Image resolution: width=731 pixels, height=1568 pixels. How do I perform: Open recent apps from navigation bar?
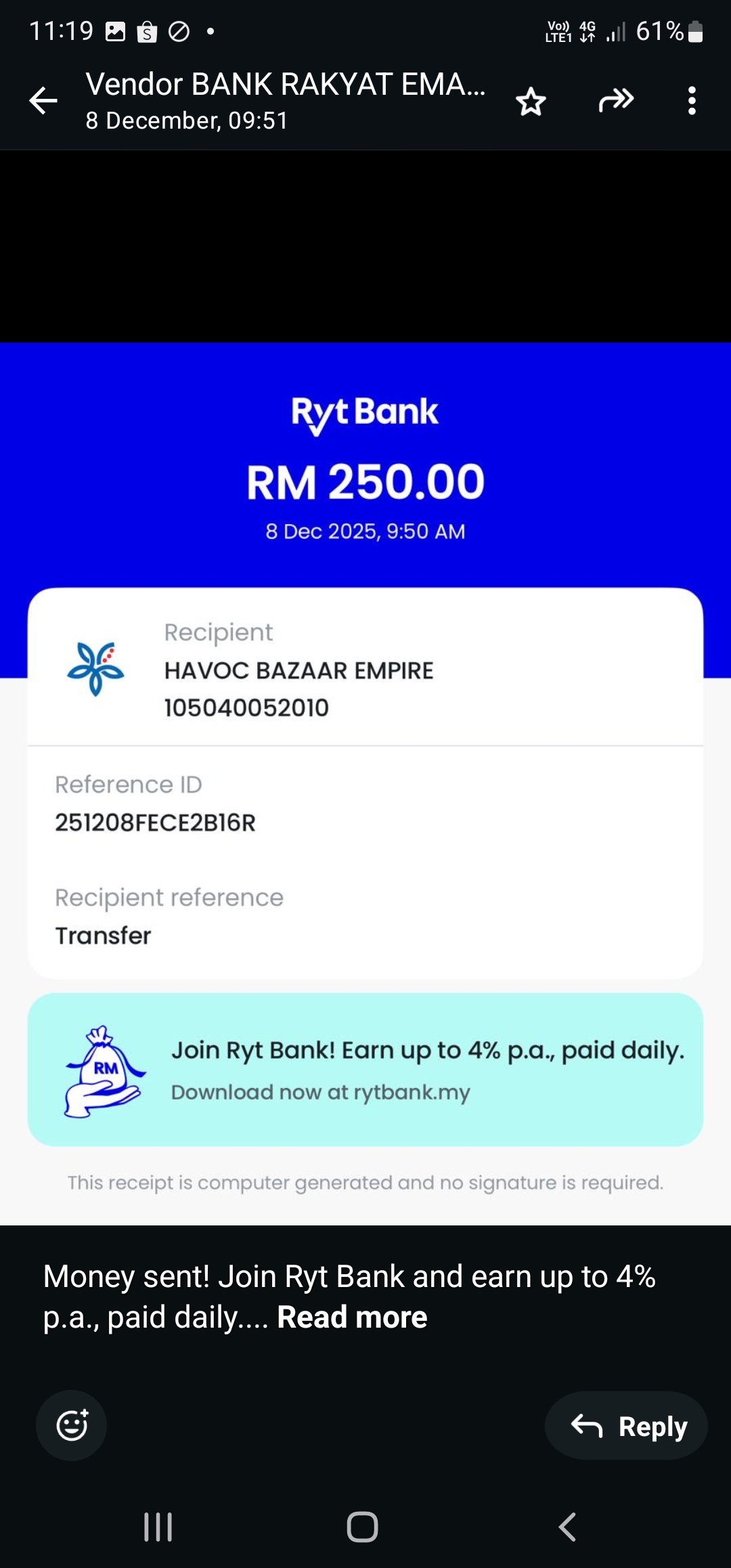coord(158,1527)
